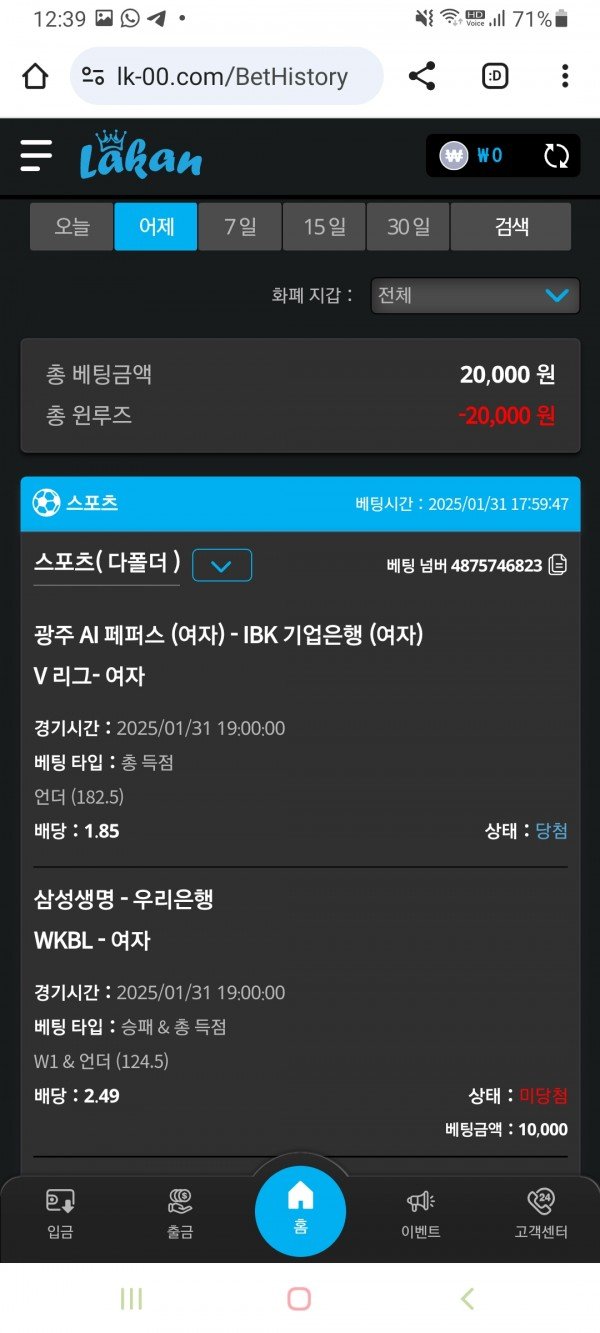Screen dimensions: 600x1333
Task: Open the 입금 deposit page
Action: coord(60,1214)
